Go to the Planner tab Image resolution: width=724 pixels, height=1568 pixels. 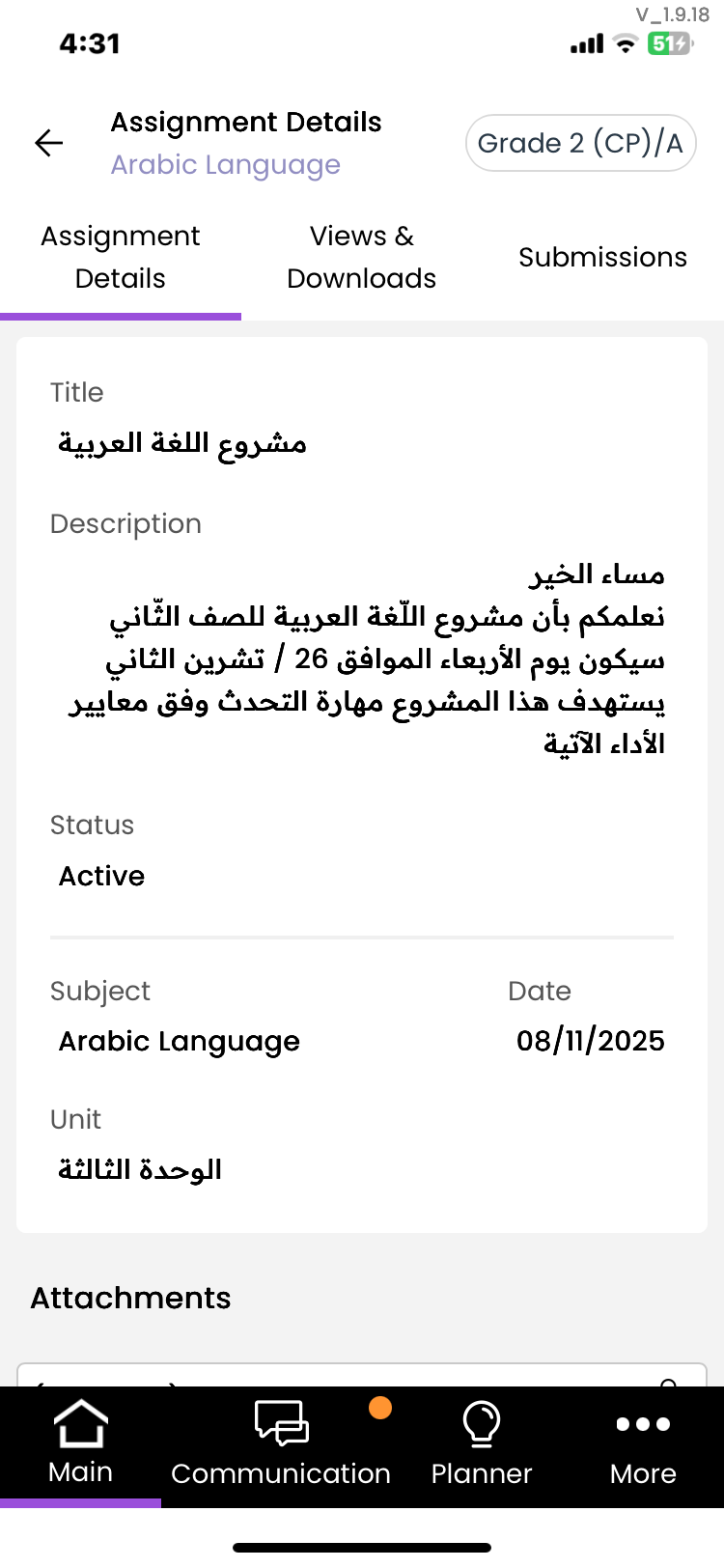481,1444
